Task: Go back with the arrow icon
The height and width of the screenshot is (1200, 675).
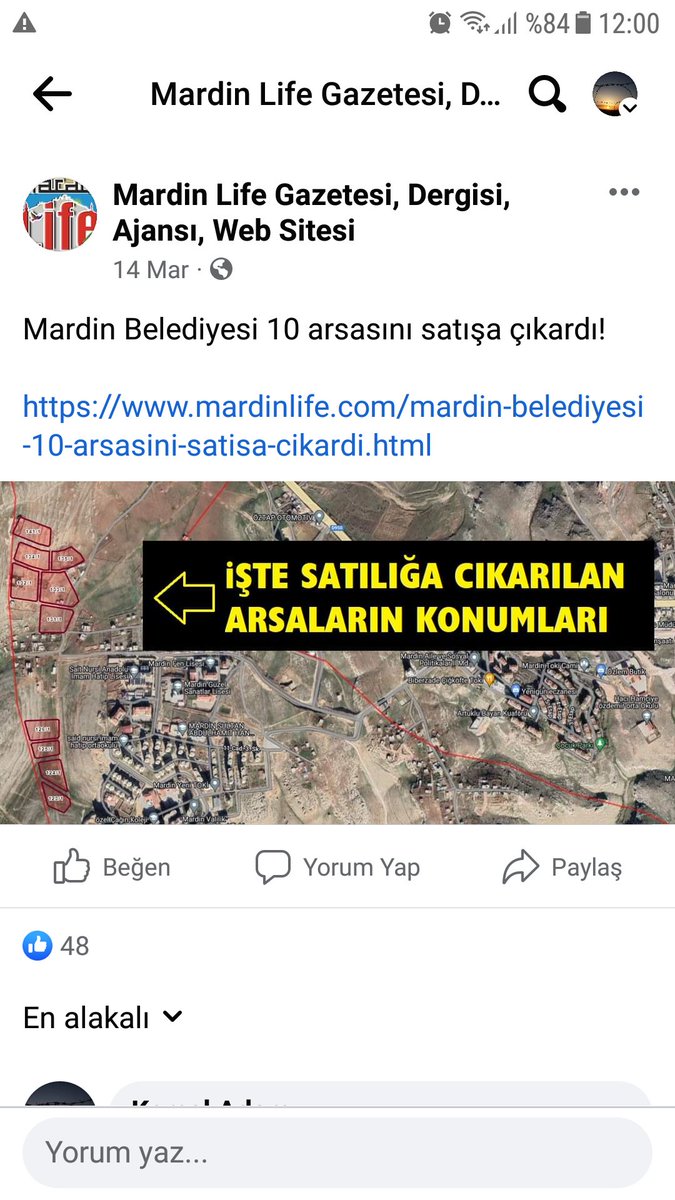Action: [52, 94]
